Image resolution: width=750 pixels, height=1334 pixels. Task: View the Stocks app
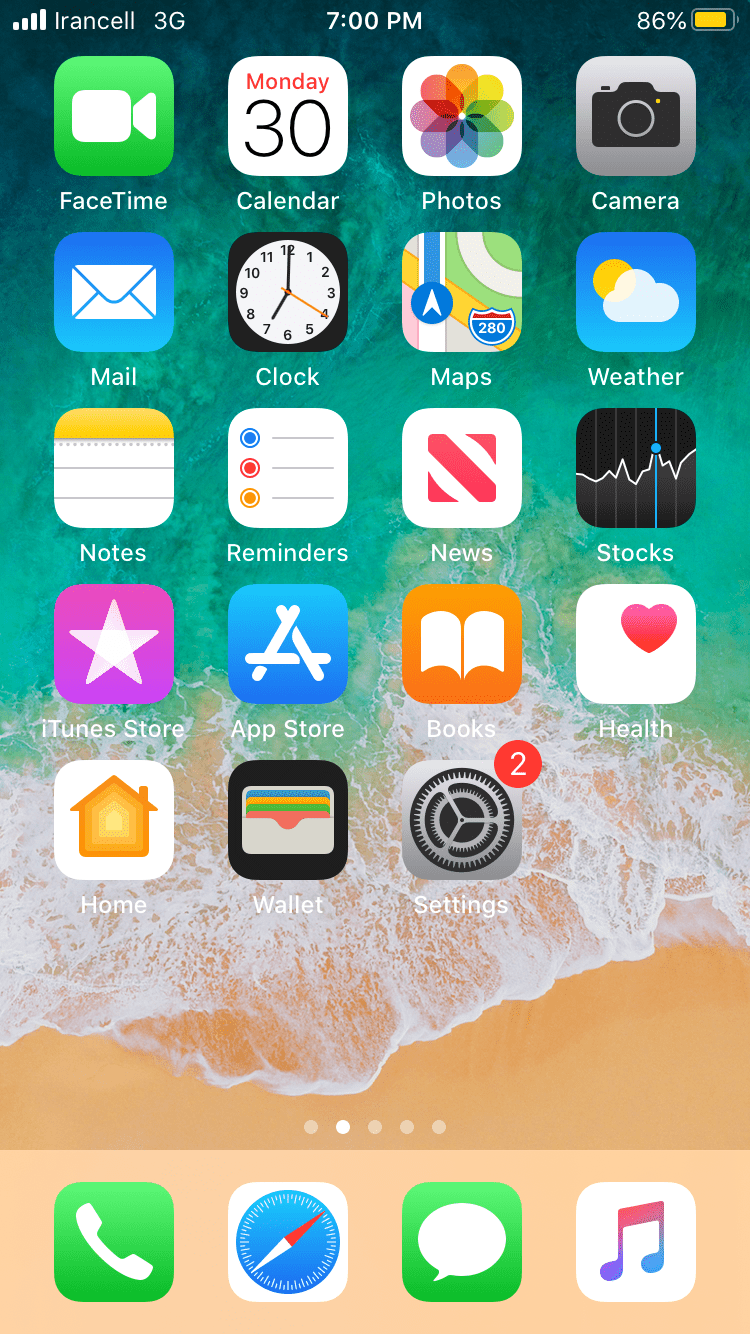tap(636, 468)
